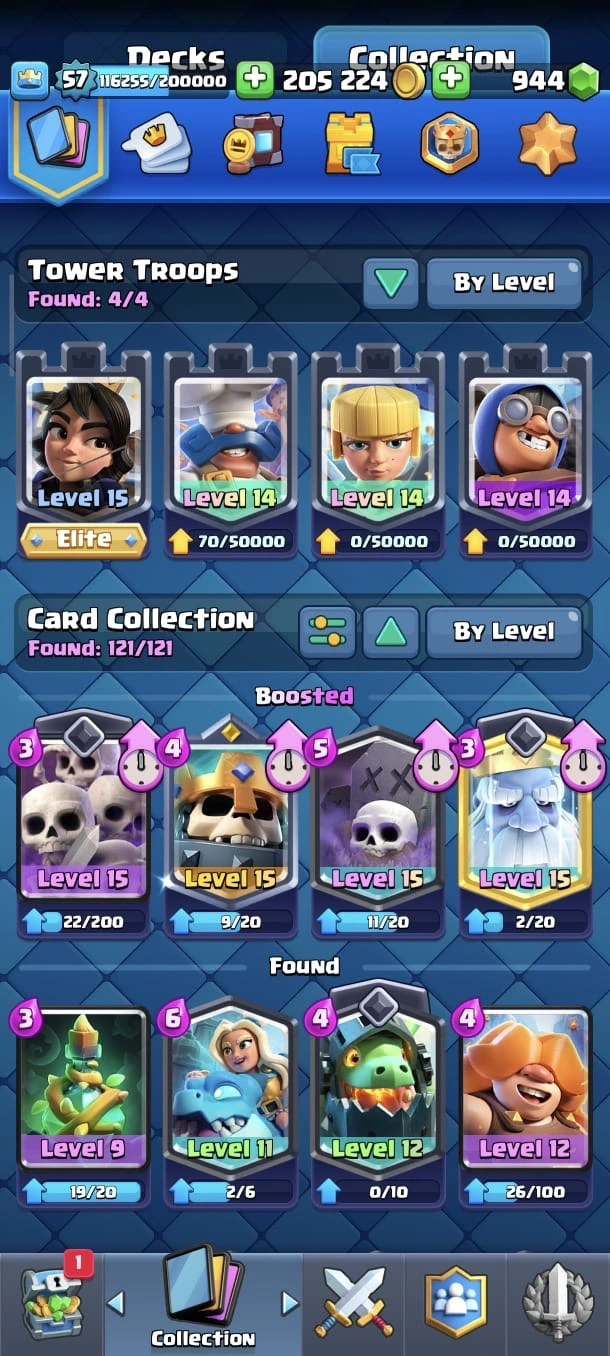Open the boosted Skeleton Army card
The width and height of the screenshot is (610, 1356).
[83, 820]
